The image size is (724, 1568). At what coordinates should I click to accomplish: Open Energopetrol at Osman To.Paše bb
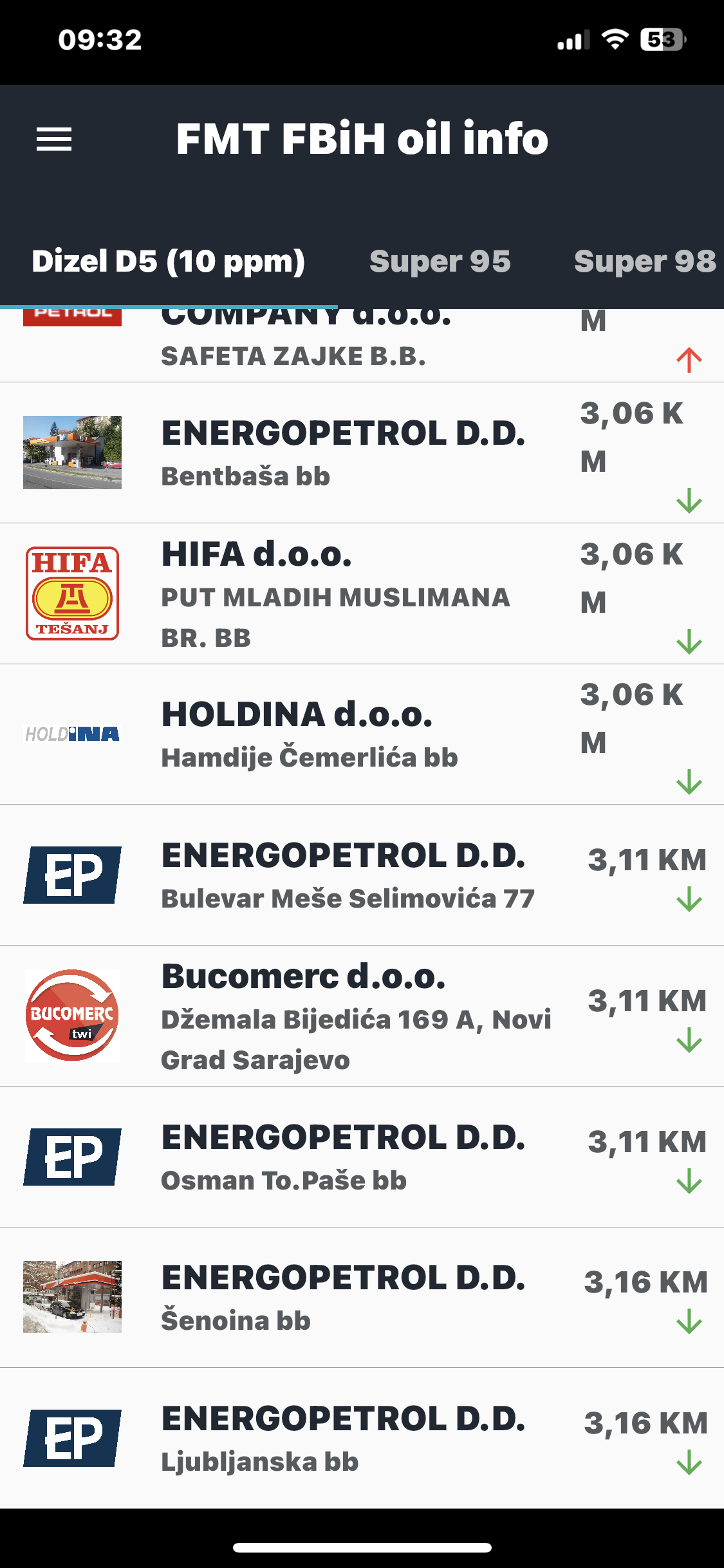coord(362,1157)
